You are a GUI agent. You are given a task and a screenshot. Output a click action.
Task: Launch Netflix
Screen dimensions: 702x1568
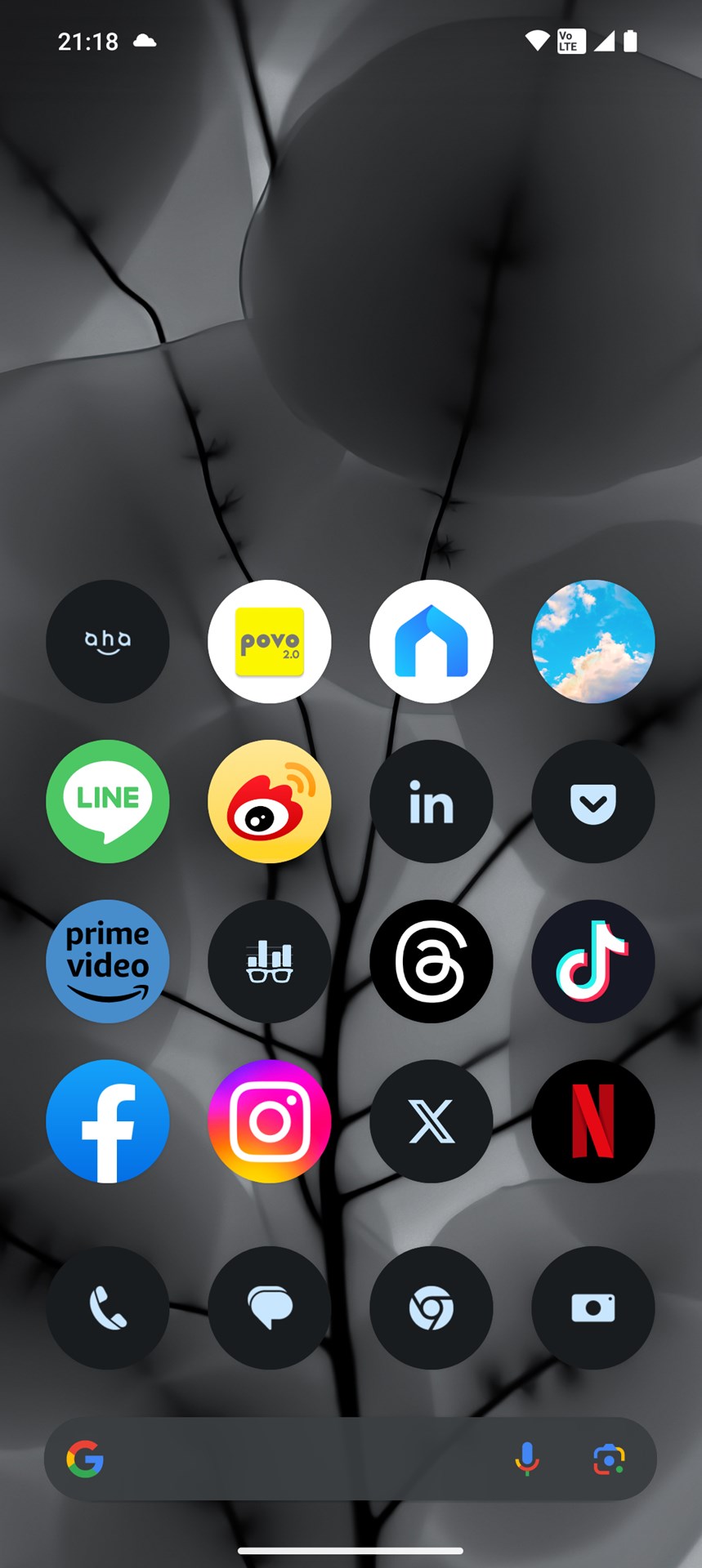(x=593, y=1121)
